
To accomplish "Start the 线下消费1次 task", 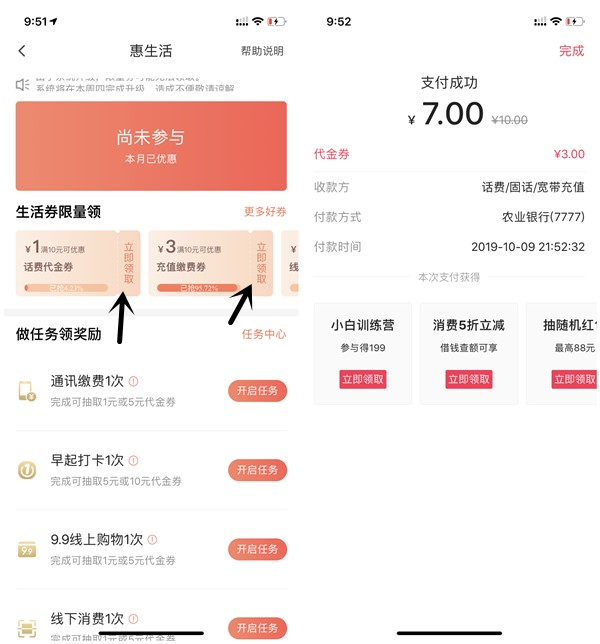I will [257, 627].
